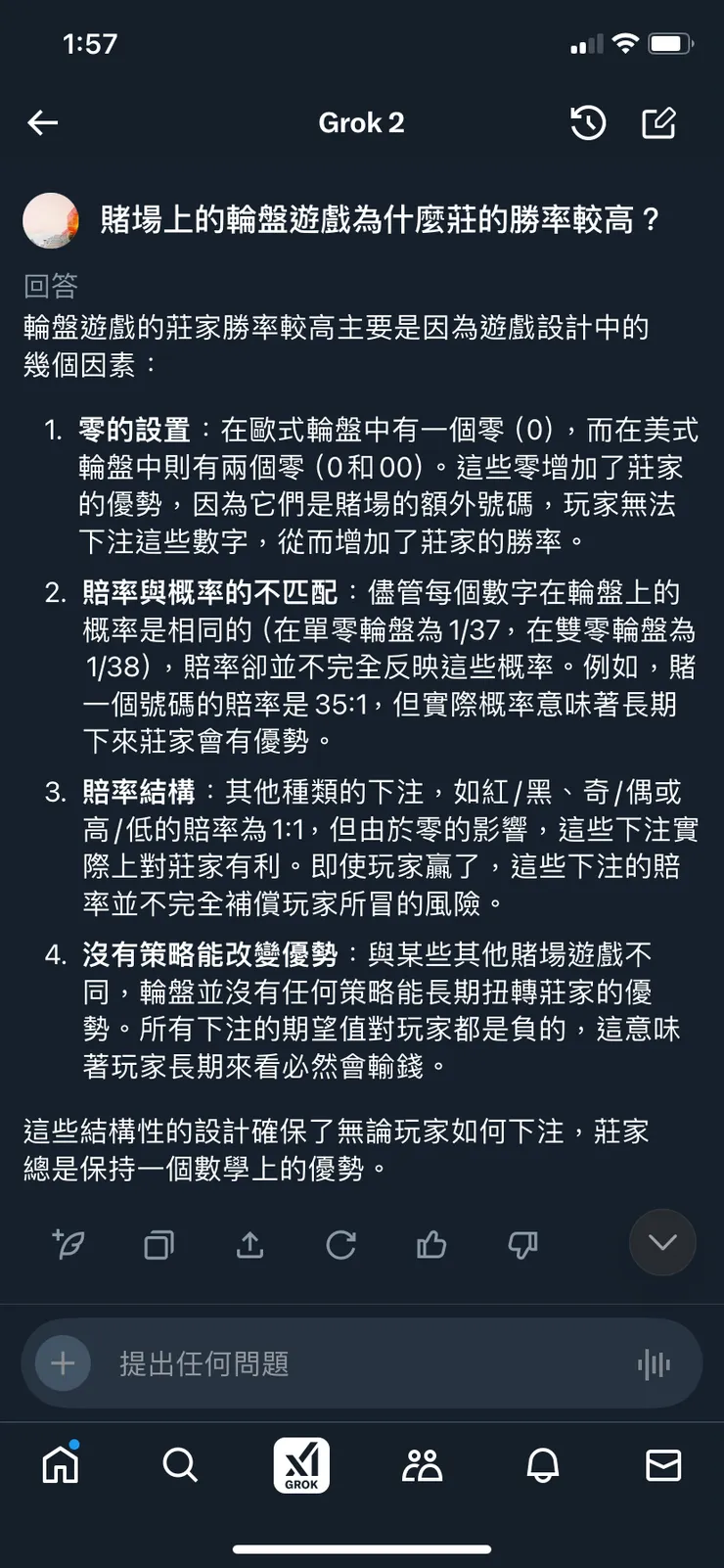Open the Search tab
Screen dimensions: 724x1568
(x=180, y=1465)
